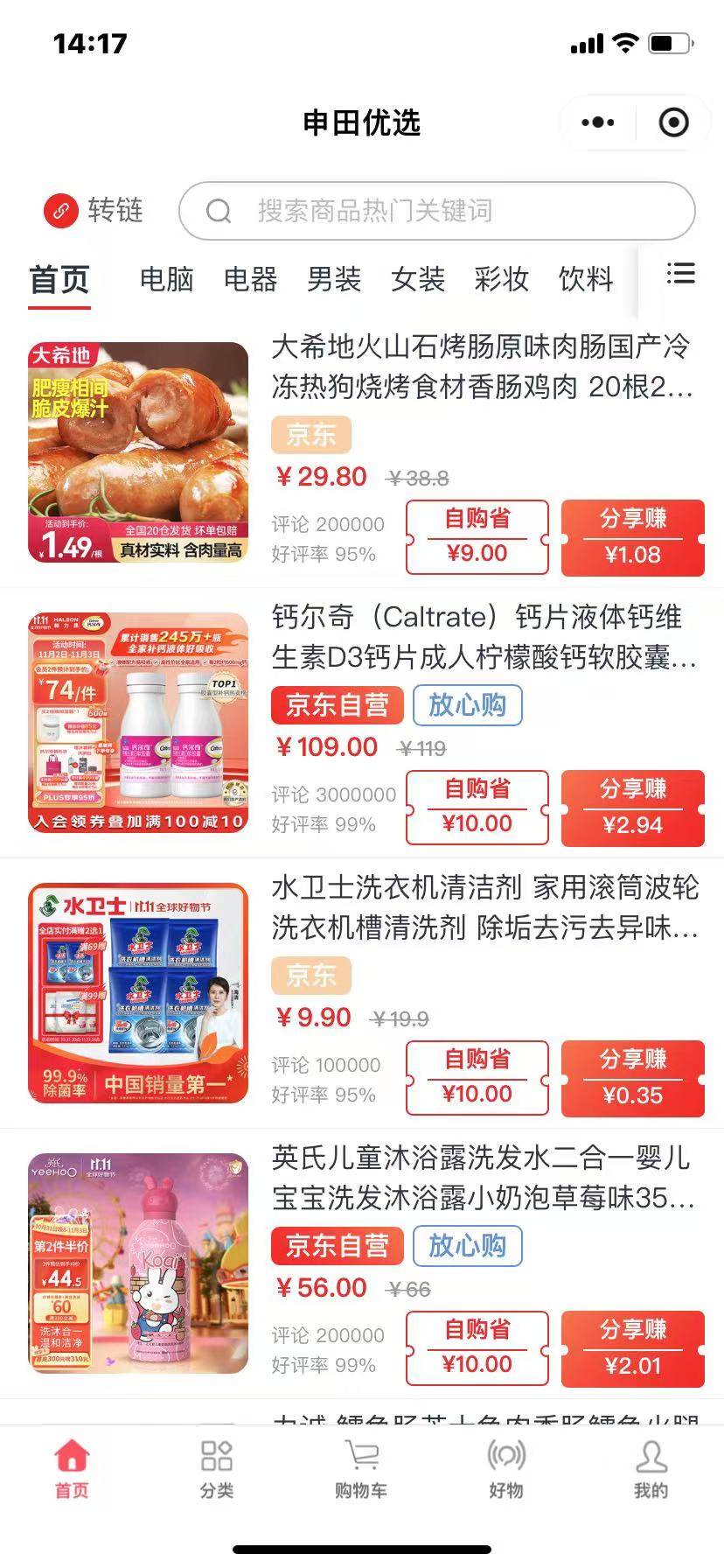Go to the 分类 bottom tab

pos(217,1469)
